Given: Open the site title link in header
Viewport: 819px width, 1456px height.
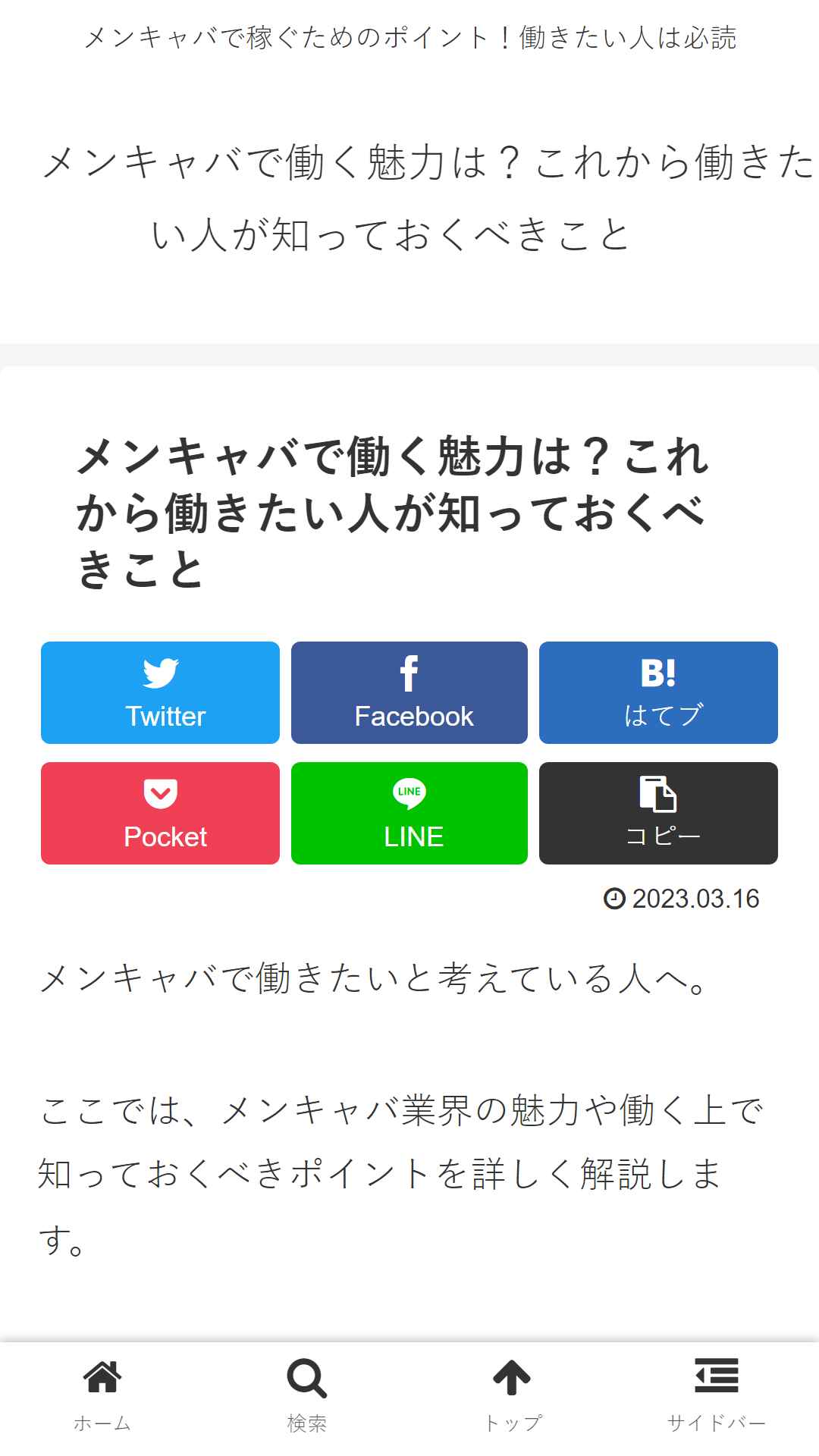Looking at the screenshot, I should point(429,199).
